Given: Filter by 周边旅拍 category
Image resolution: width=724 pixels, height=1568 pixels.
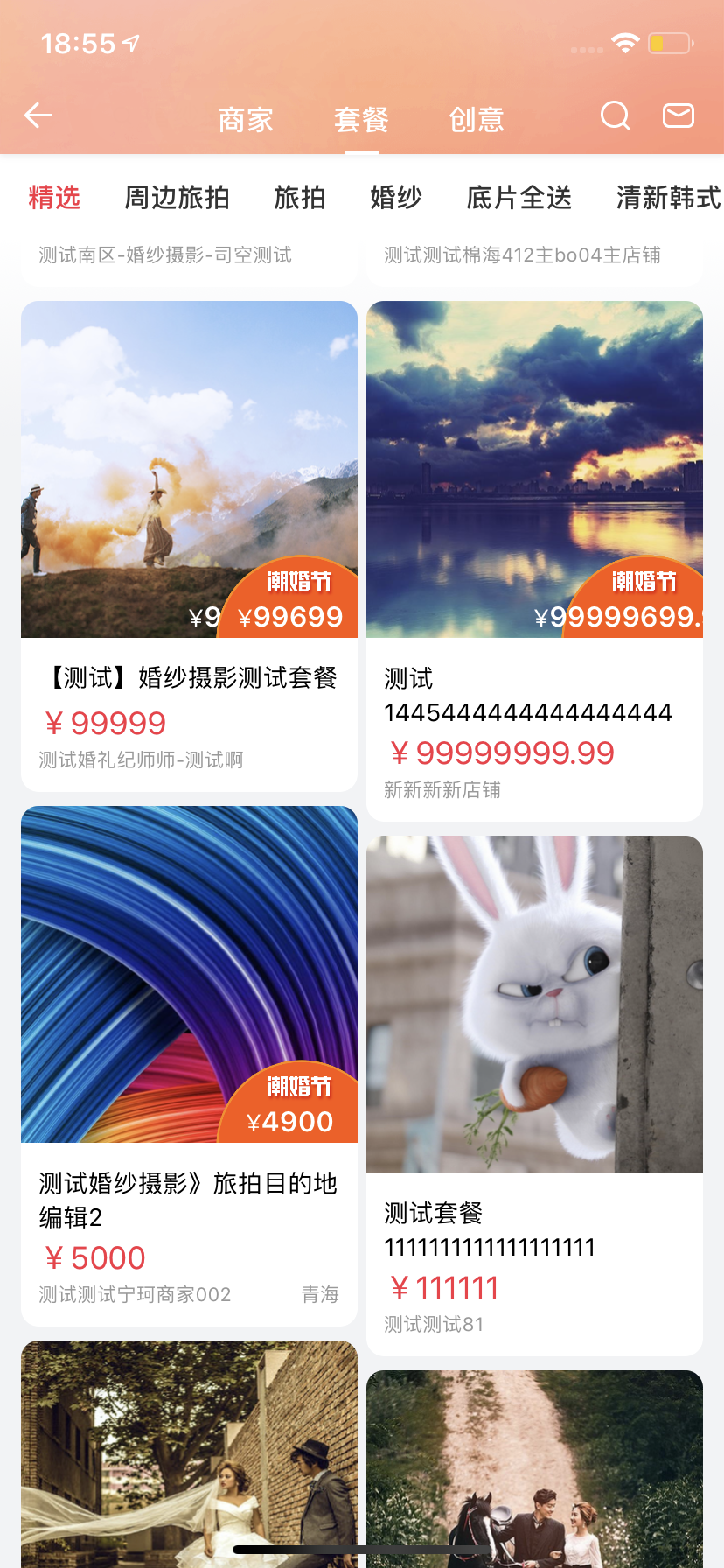Looking at the screenshot, I should (x=177, y=198).
